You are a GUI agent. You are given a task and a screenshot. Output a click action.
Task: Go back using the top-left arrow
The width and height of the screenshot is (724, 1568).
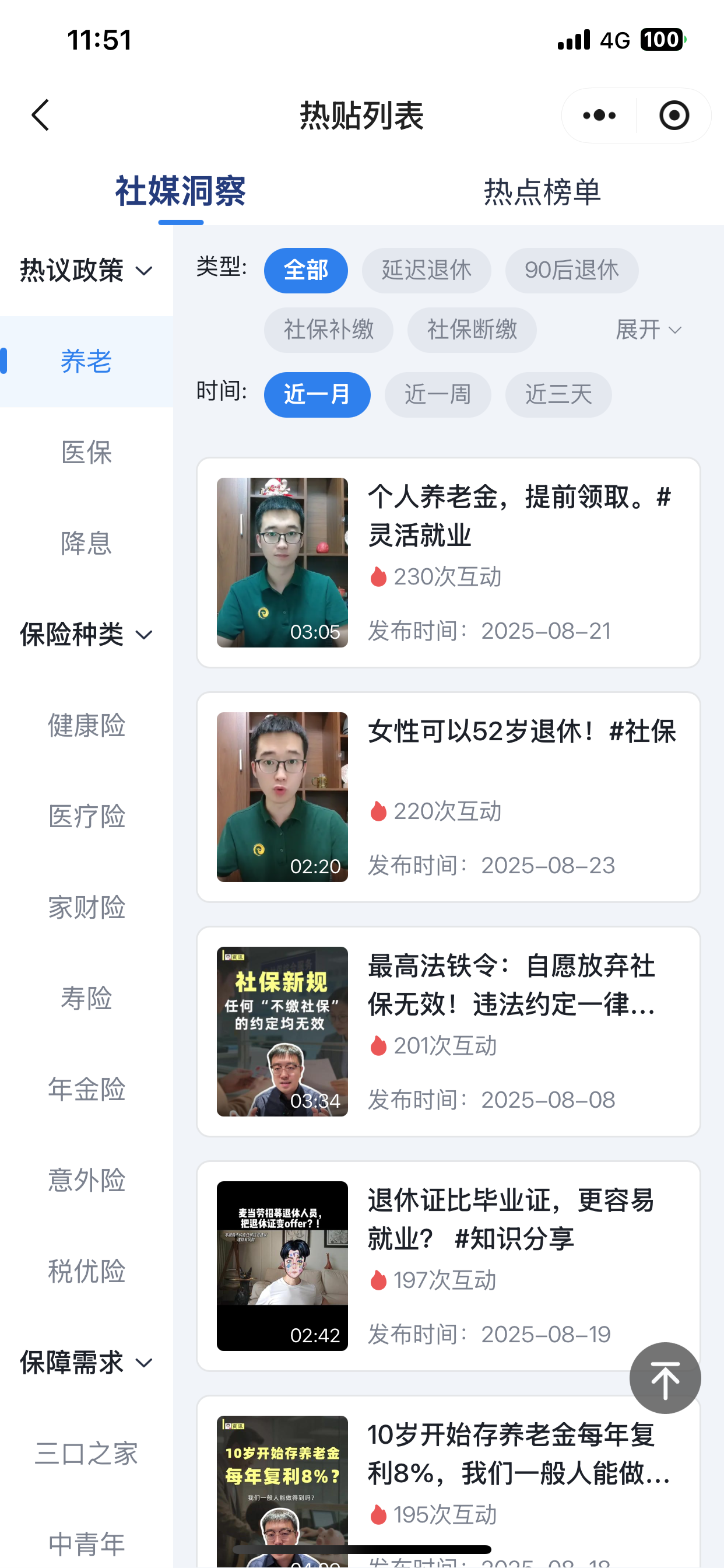41,115
